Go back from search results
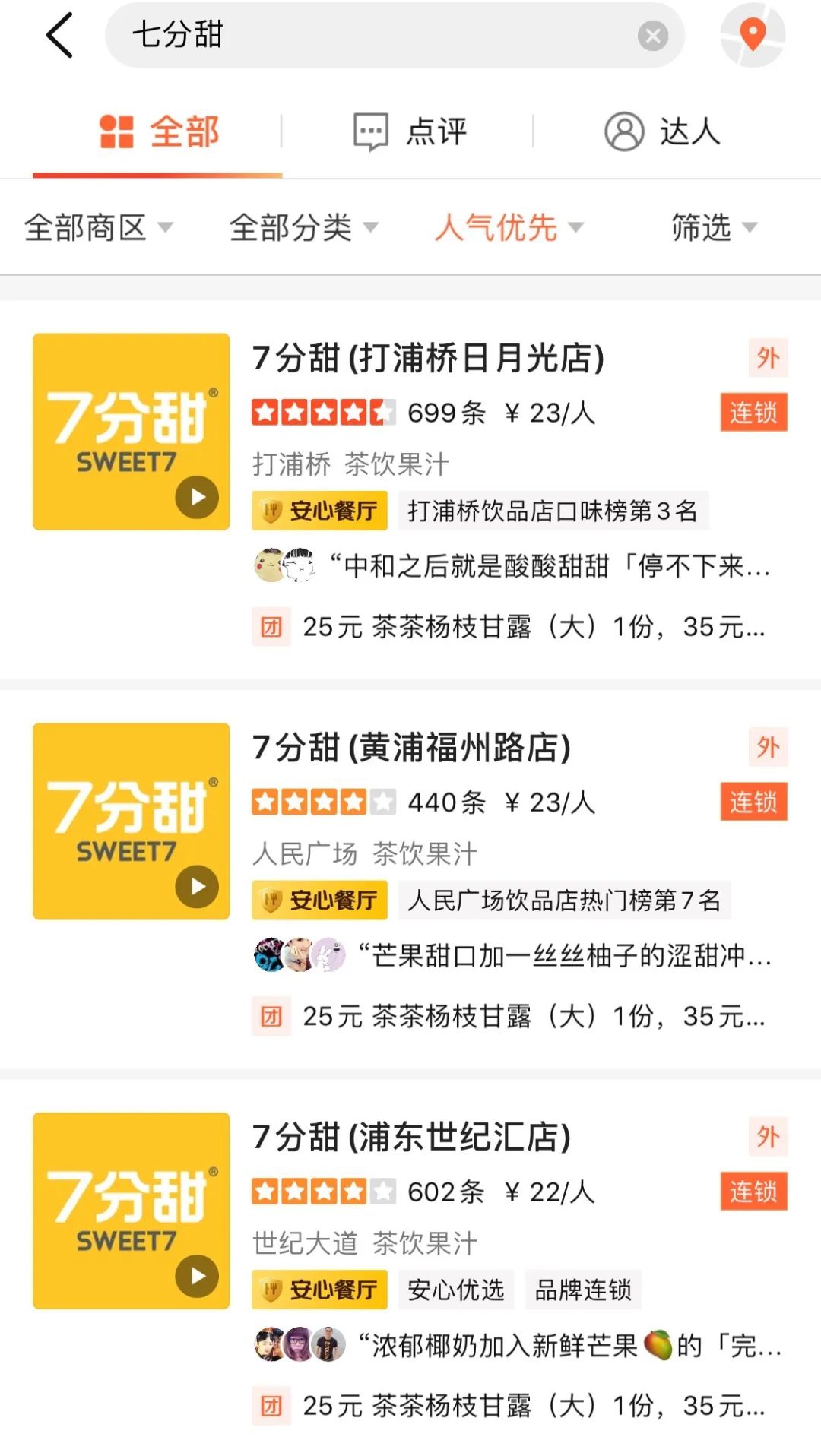The height and width of the screenshot is (1456, 821). (x=59, y=35)
